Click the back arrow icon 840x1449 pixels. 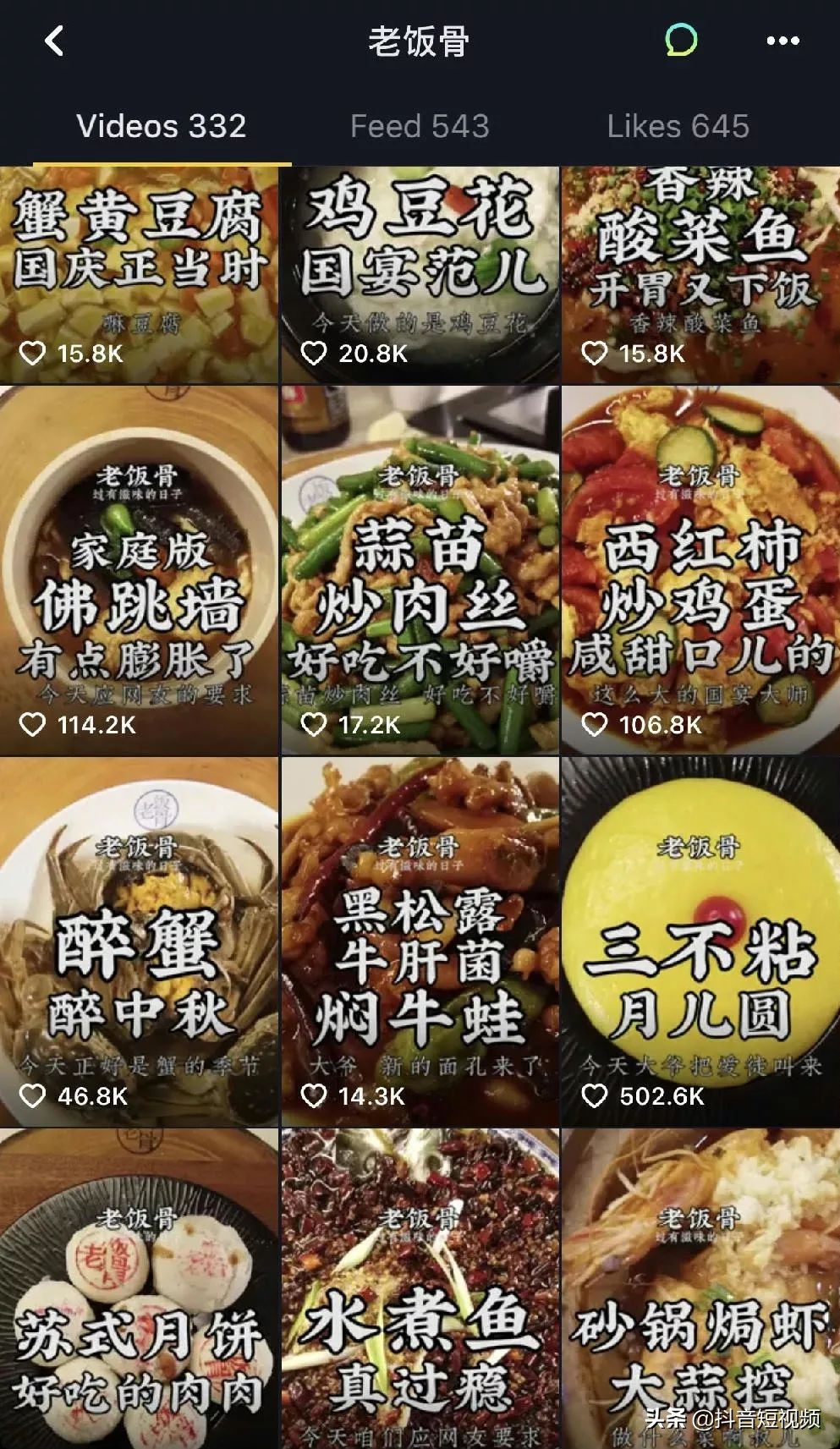(x=53, y=41)
